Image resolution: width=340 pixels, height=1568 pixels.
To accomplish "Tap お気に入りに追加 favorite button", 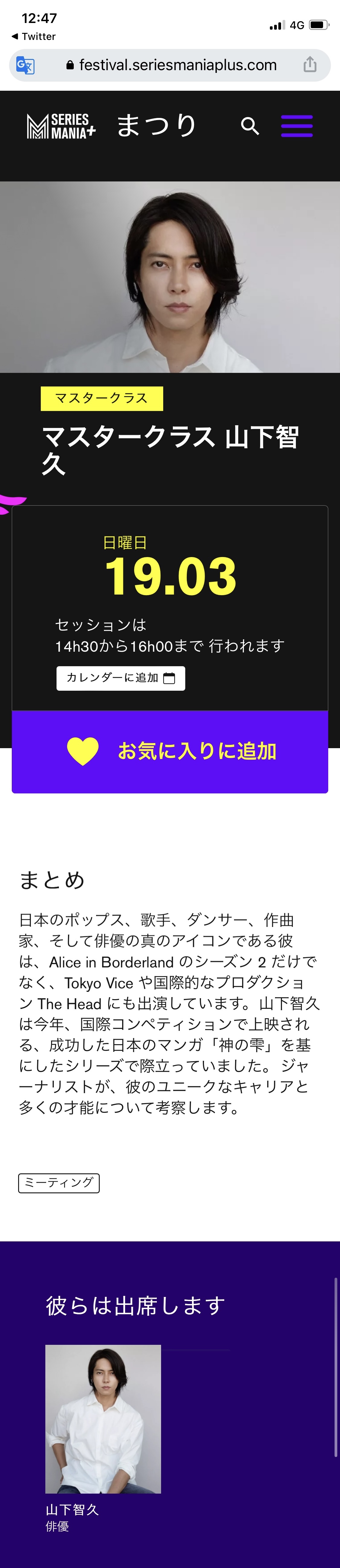I will (x=170, y=751).
